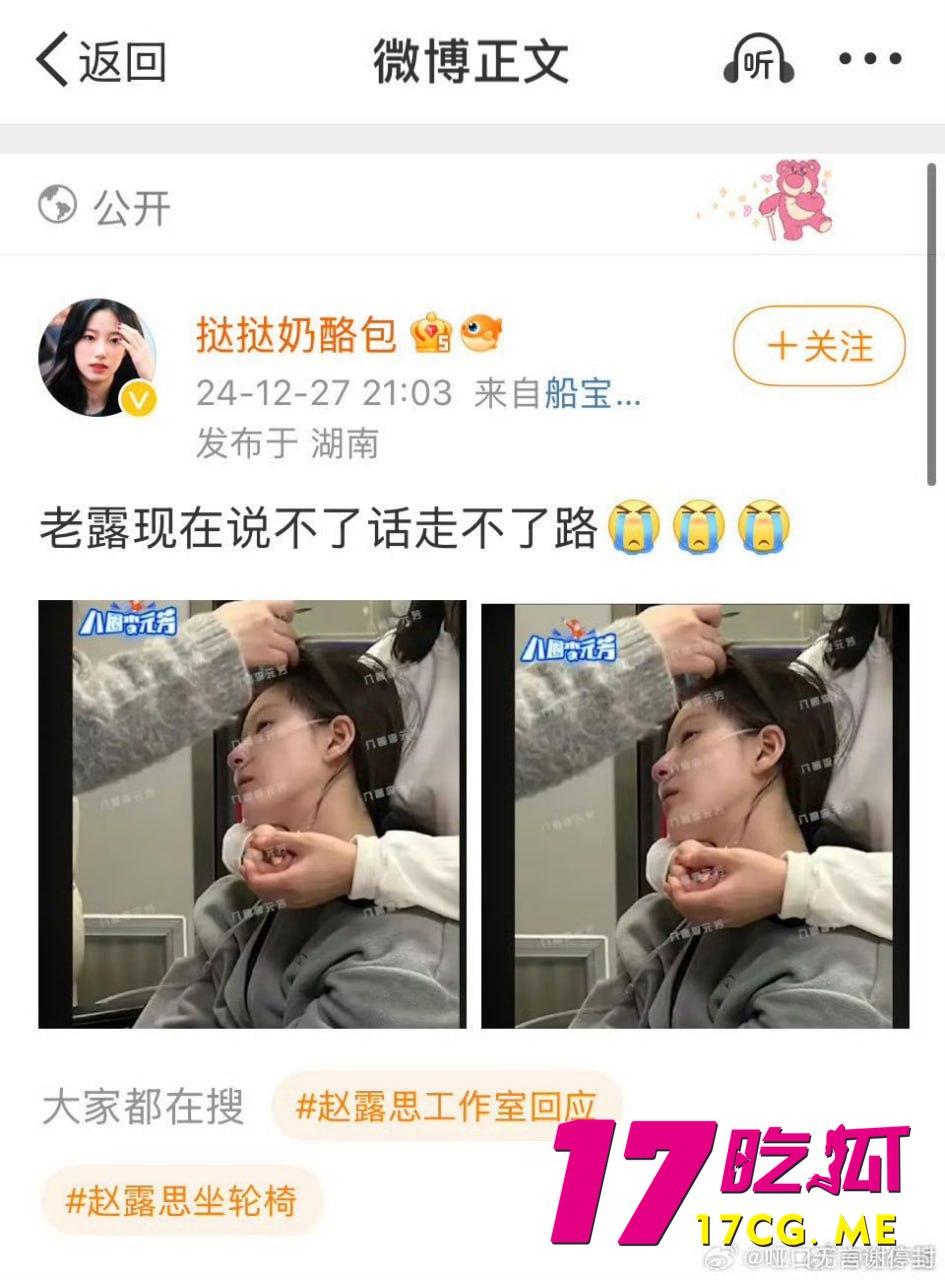Go back with the 返回 button
The height and width of the screenshot is (1280, 945).
click(x=100, y=61)
